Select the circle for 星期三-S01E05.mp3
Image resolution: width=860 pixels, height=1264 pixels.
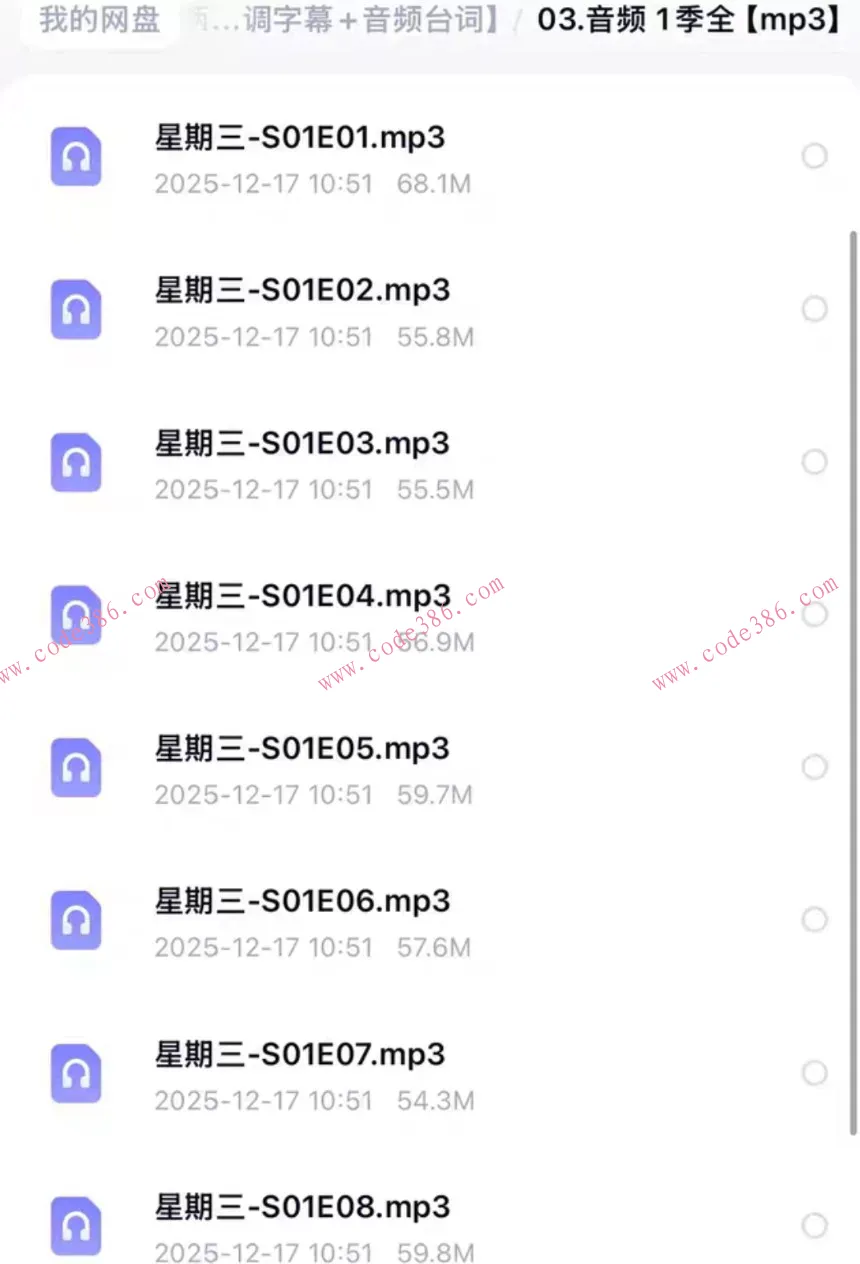pyautogui.click(x=815, y=767)
